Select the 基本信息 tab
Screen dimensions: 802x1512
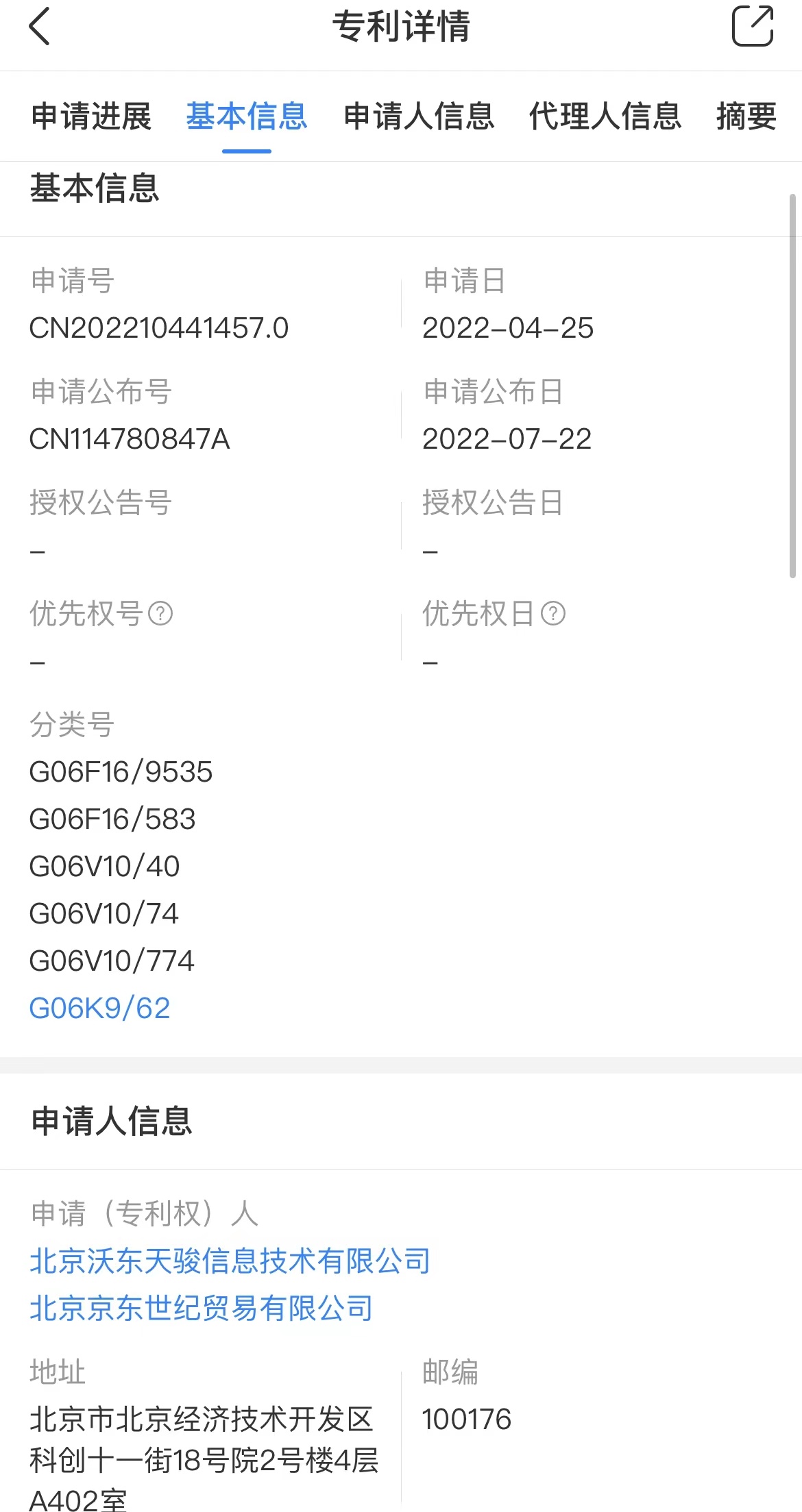pos(247,116)
